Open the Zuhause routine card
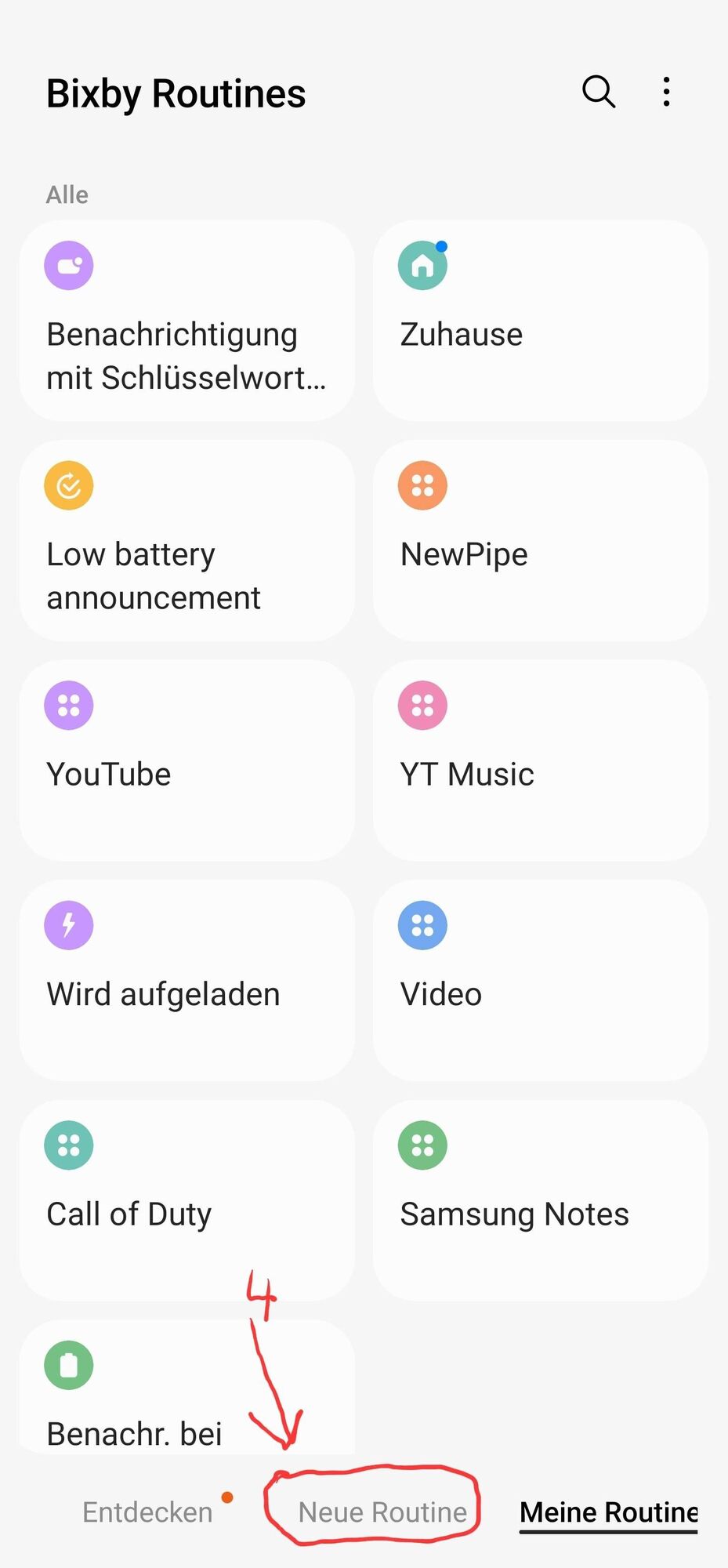 point(540,321)
